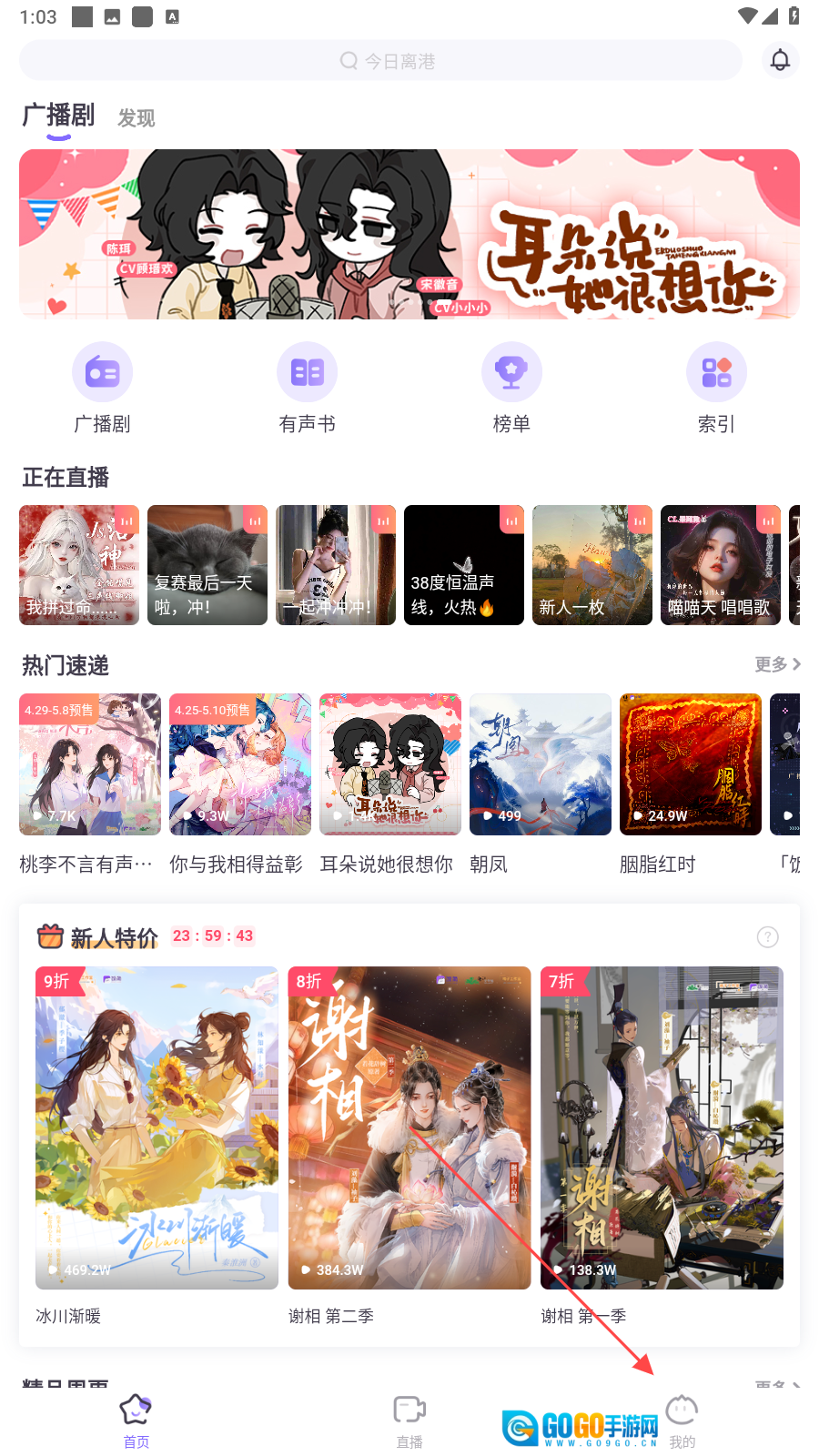This screenshot has width=819, height=1456.
Task: Go to the 我的 profile tab
Action: point(682,1421)
